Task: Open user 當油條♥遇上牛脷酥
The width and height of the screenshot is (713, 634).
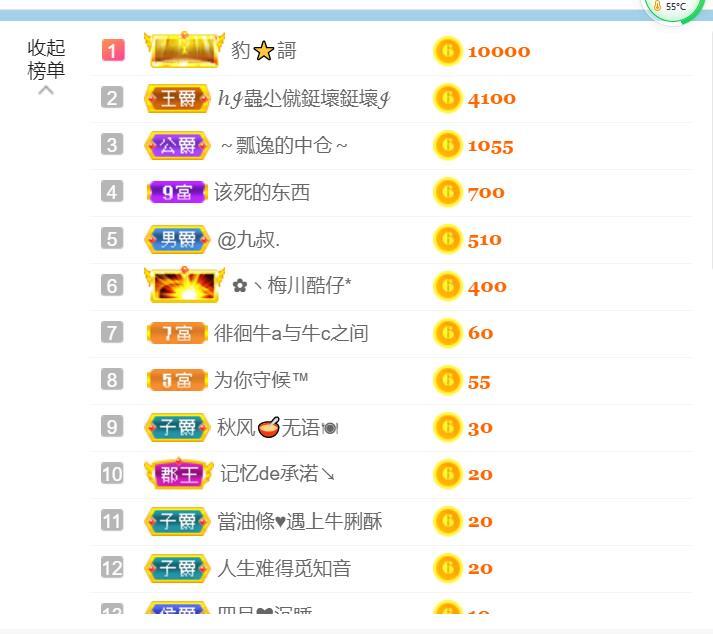Action: click(x=299, y=521)
